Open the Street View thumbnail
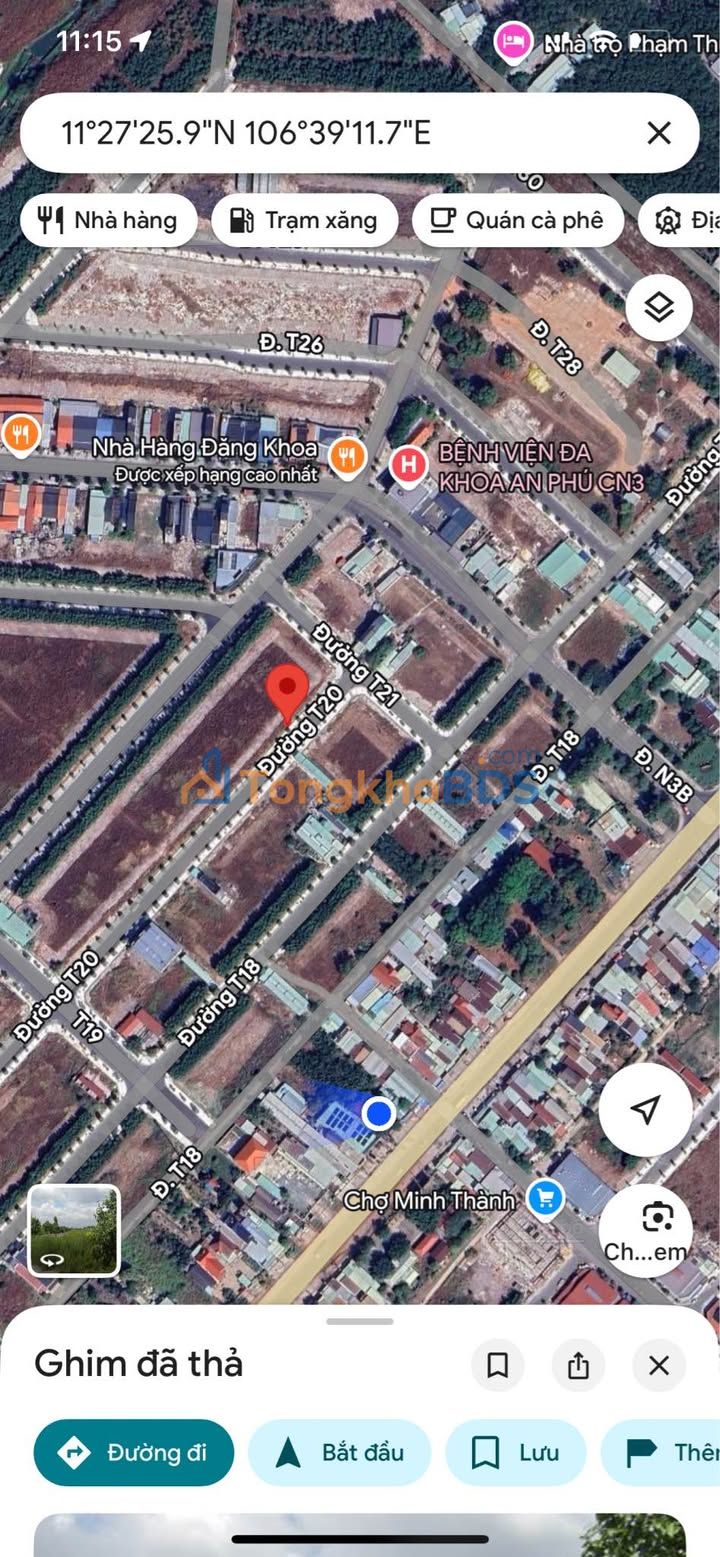 coord(74,1231)
